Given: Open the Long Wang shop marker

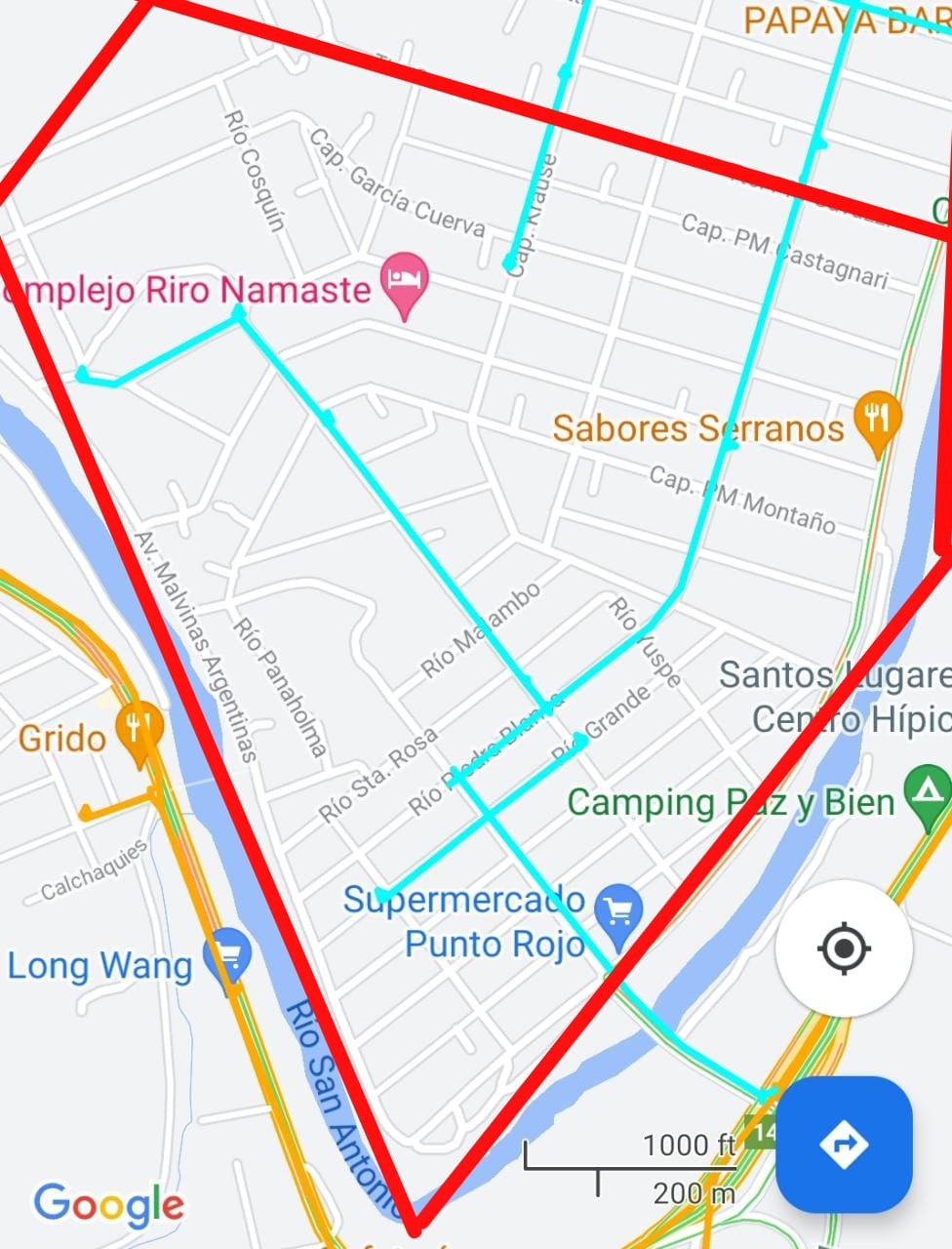Looking at the screenshot, I should [x=228, y=957].
